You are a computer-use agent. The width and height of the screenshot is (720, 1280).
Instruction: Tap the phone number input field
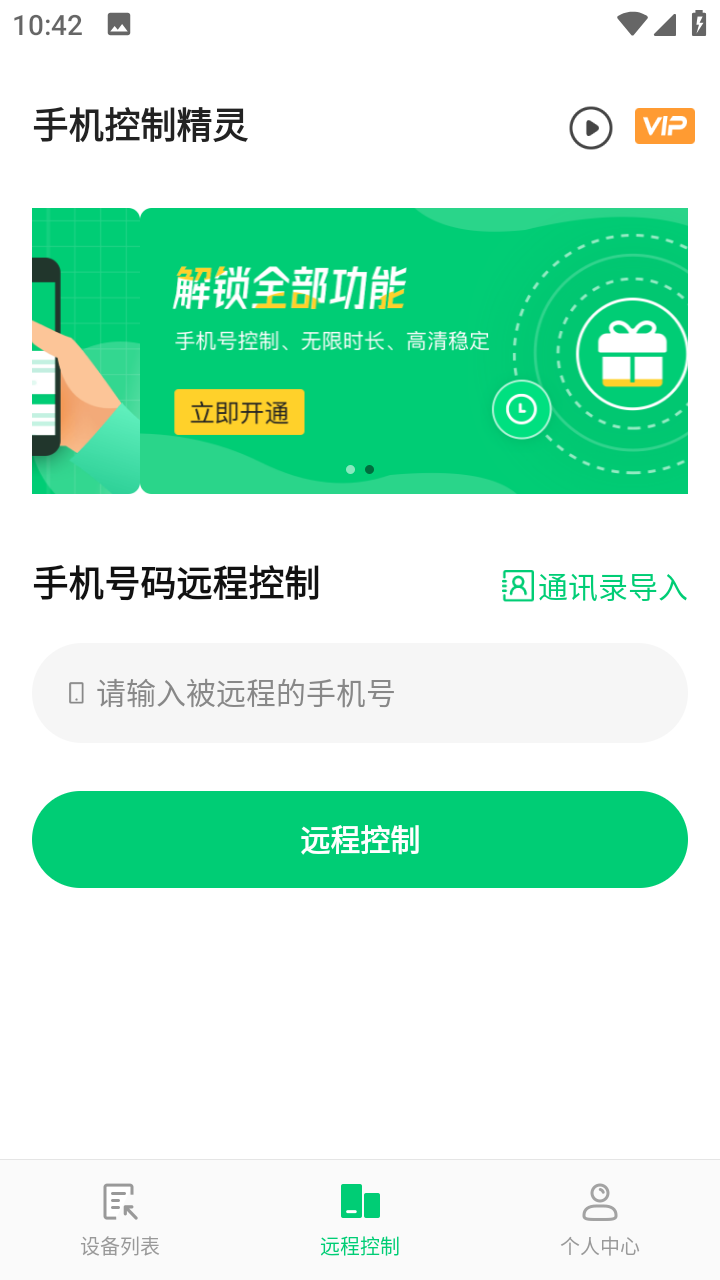tap(360, 692)
